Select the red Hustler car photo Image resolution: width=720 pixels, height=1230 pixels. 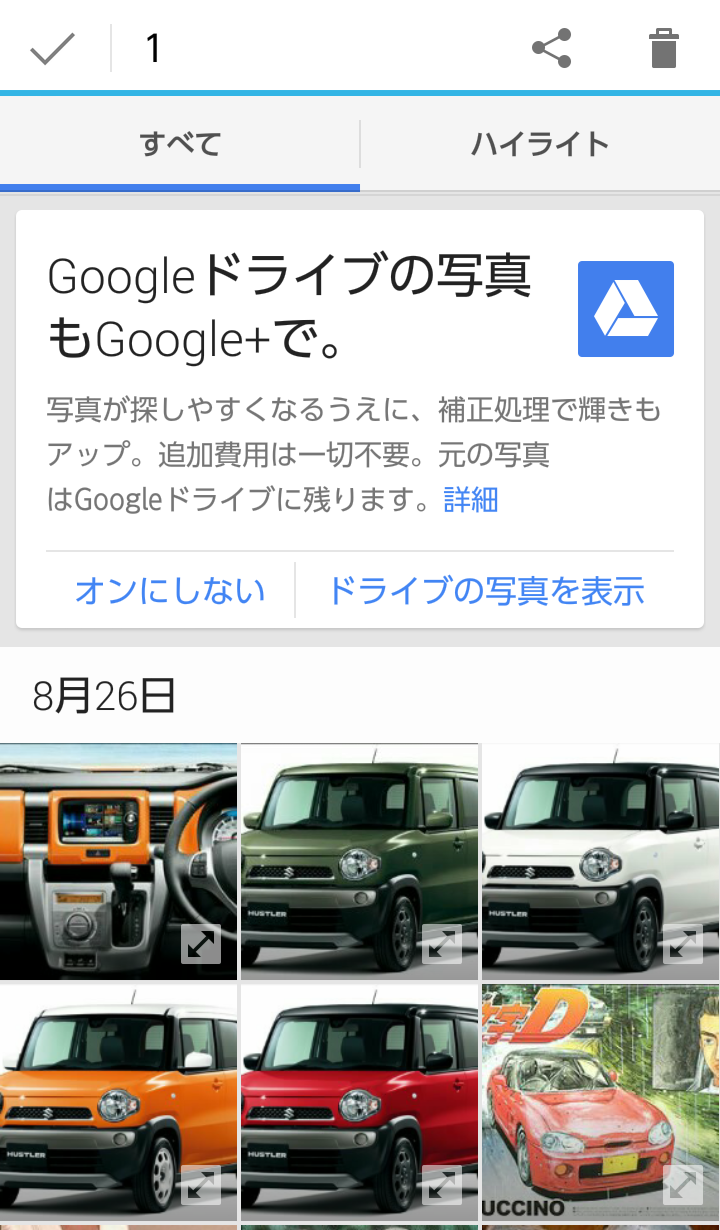pos(359,1102)
